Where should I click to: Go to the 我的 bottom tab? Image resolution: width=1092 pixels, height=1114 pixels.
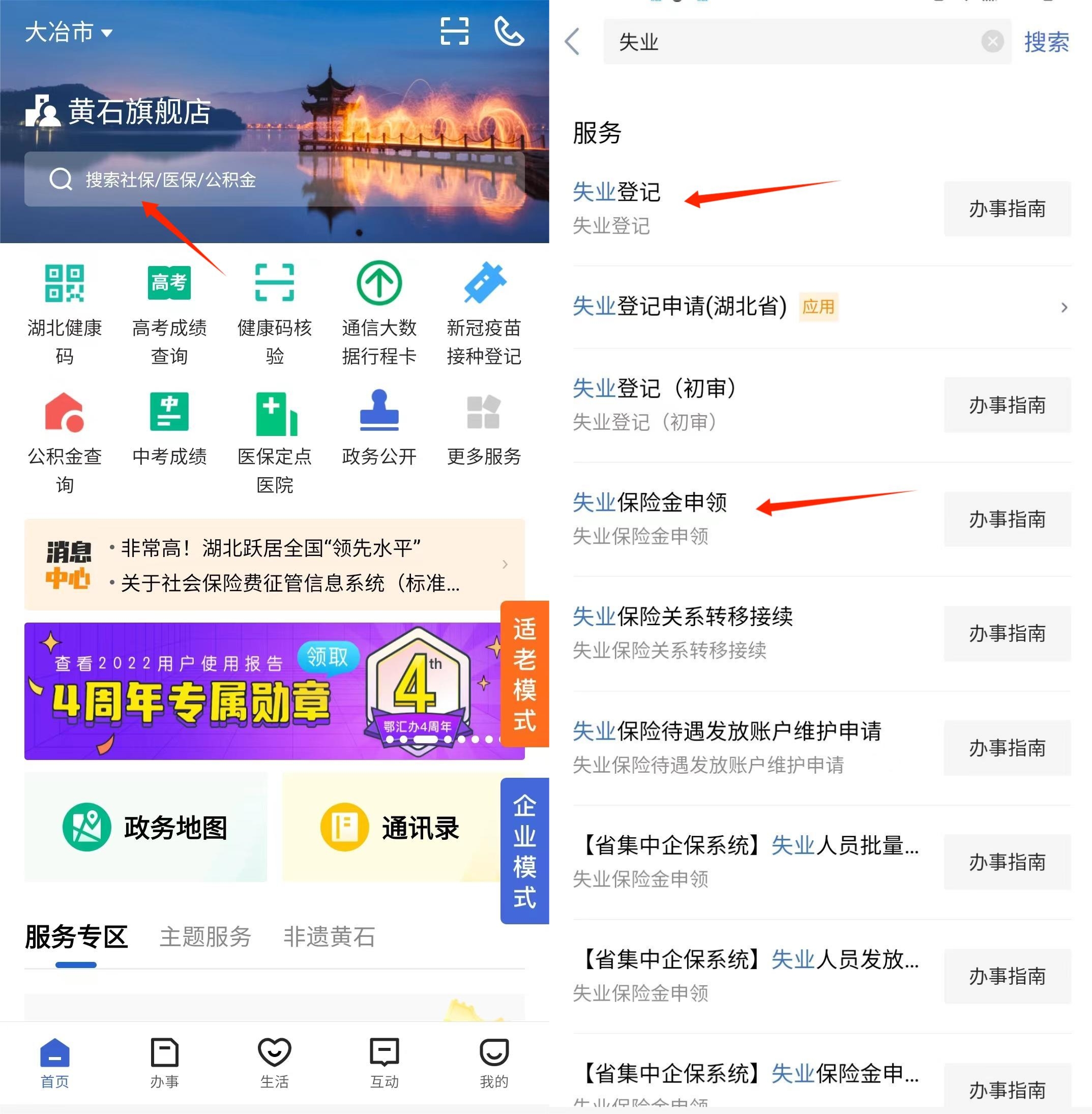[494, 1063]
